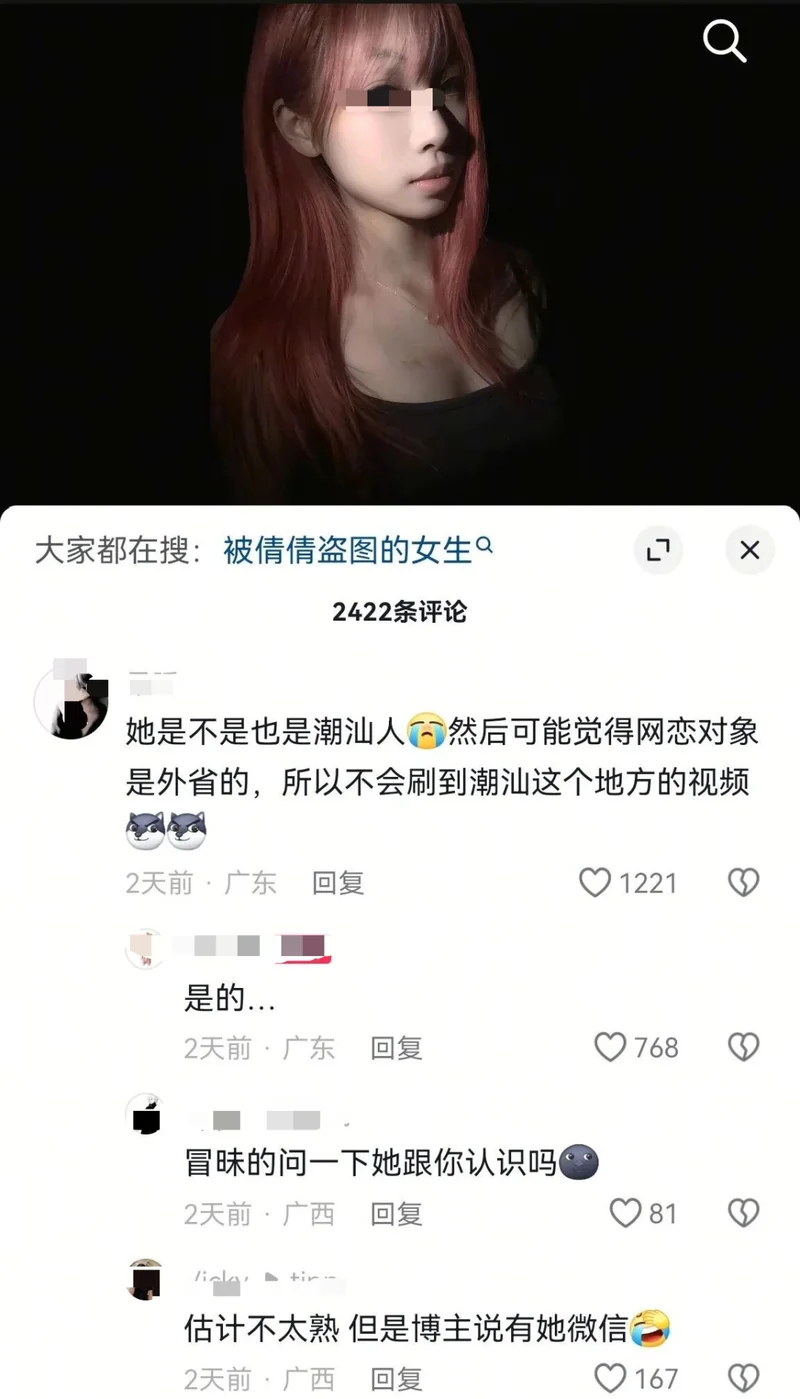
Task: Dislike the reply 是的…
Action: (x=743, y=1047)
